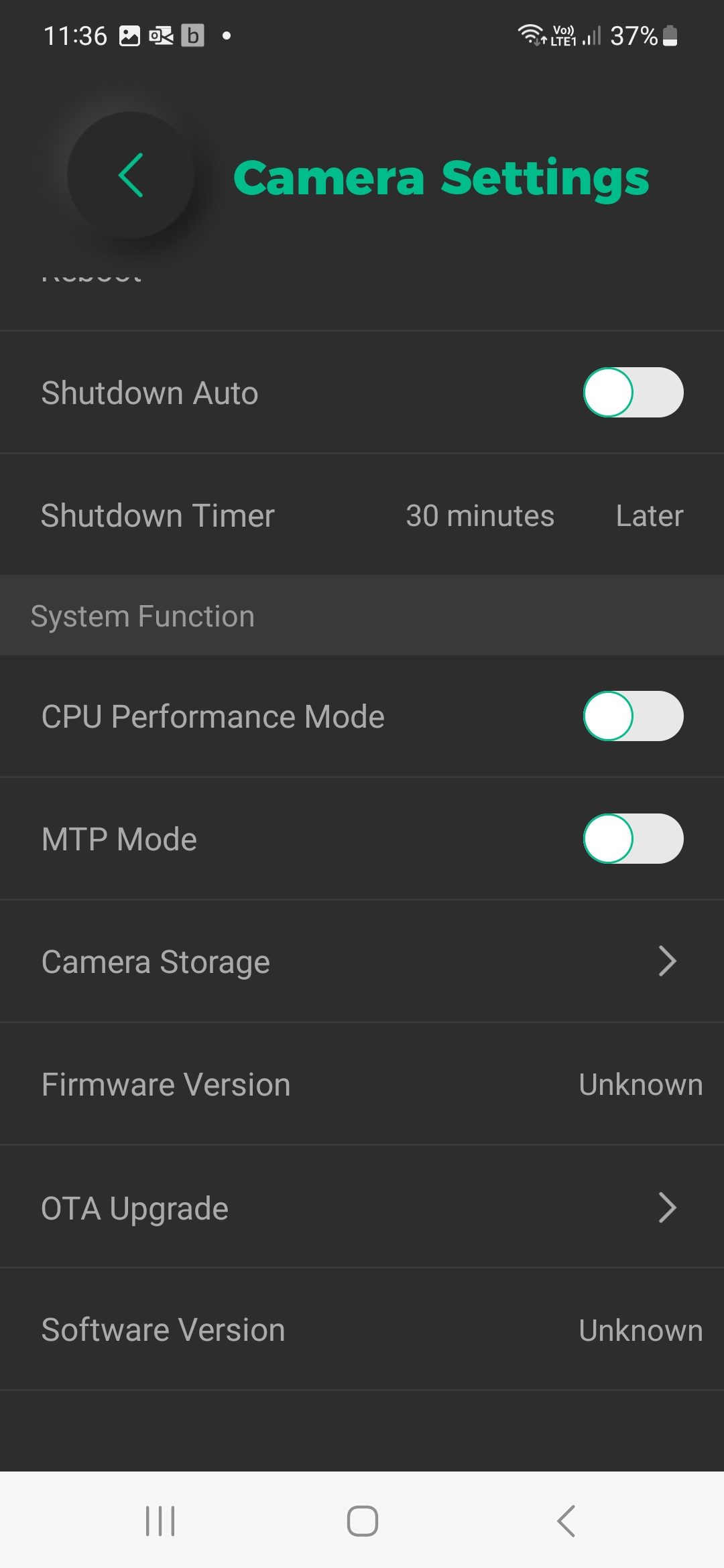Open OTA Upgrade
Viewport: 724px width, 1568px height.
tap(362, 1208)
